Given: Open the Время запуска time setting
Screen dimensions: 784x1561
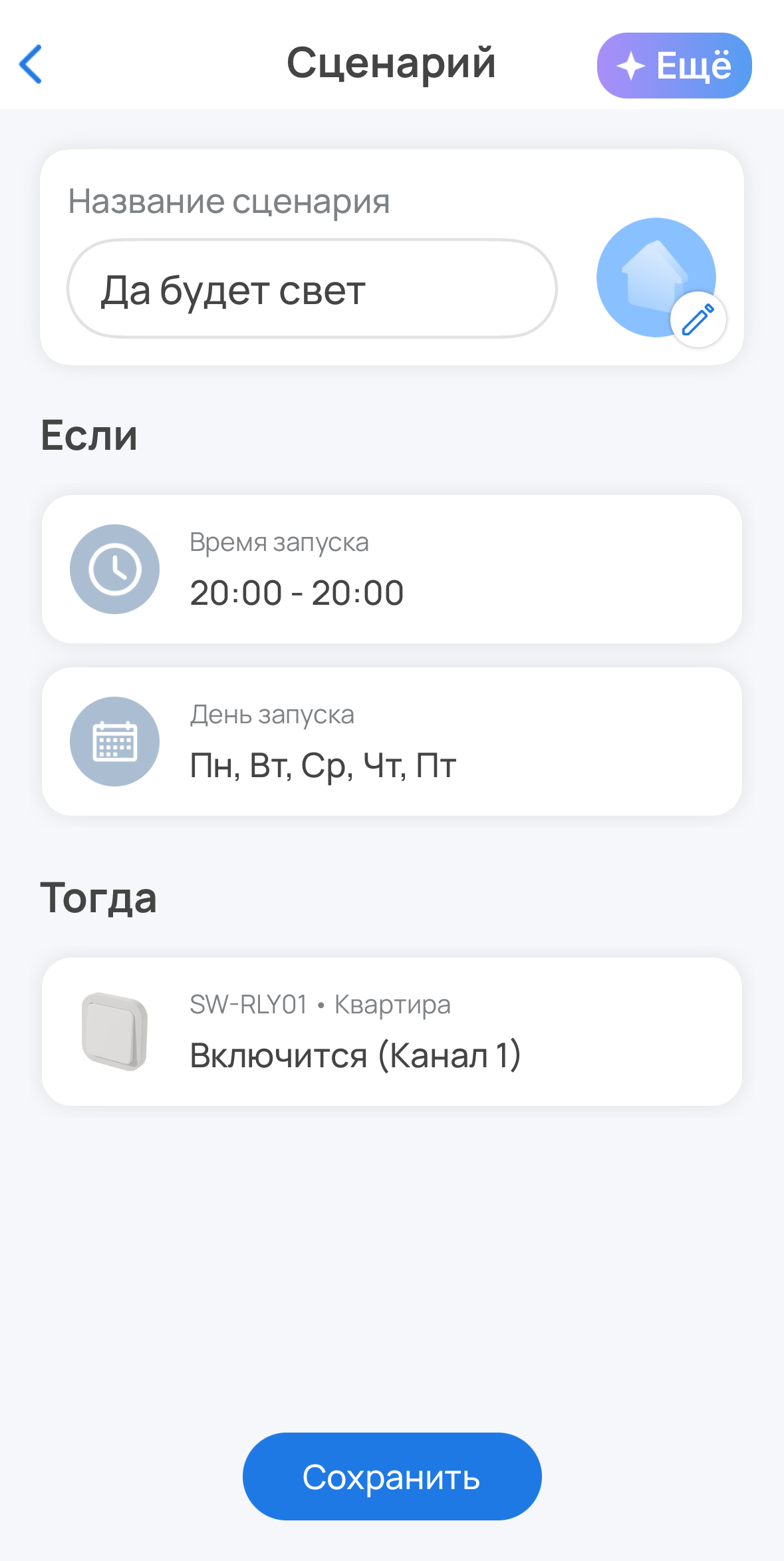Looking at the screenshot, I should [x=391, y=569].
